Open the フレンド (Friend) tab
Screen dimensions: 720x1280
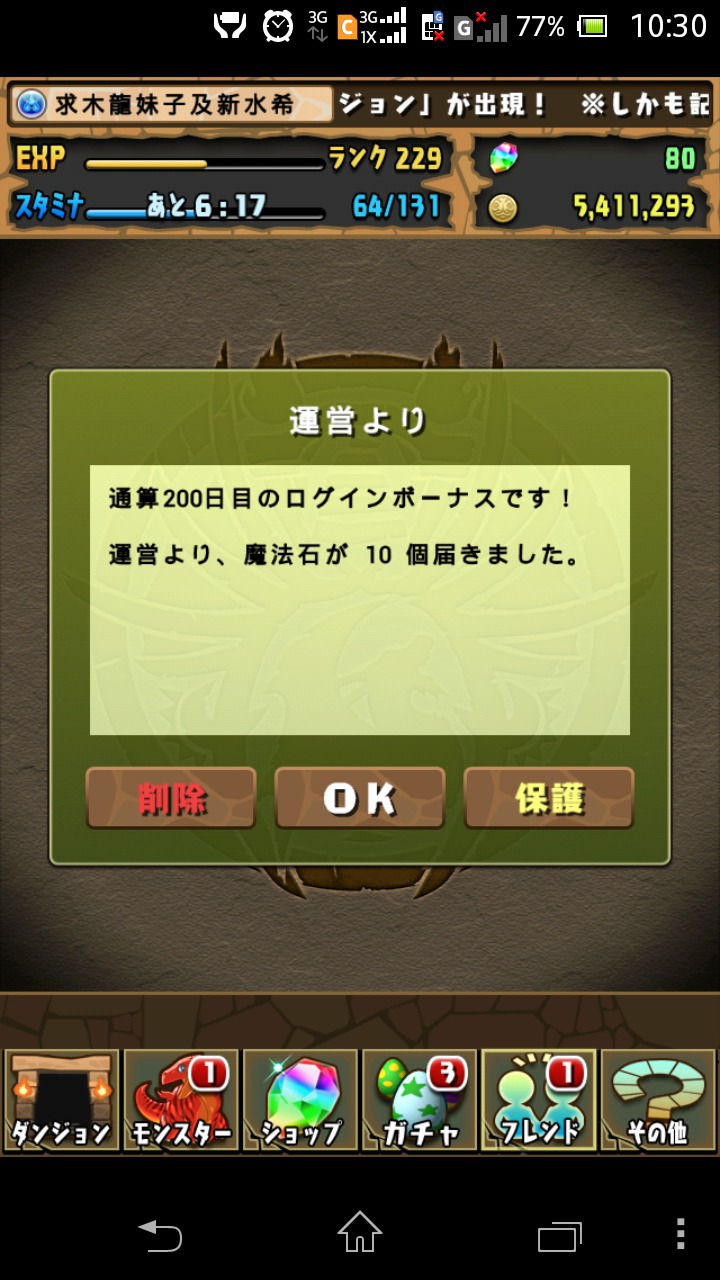539,1100
